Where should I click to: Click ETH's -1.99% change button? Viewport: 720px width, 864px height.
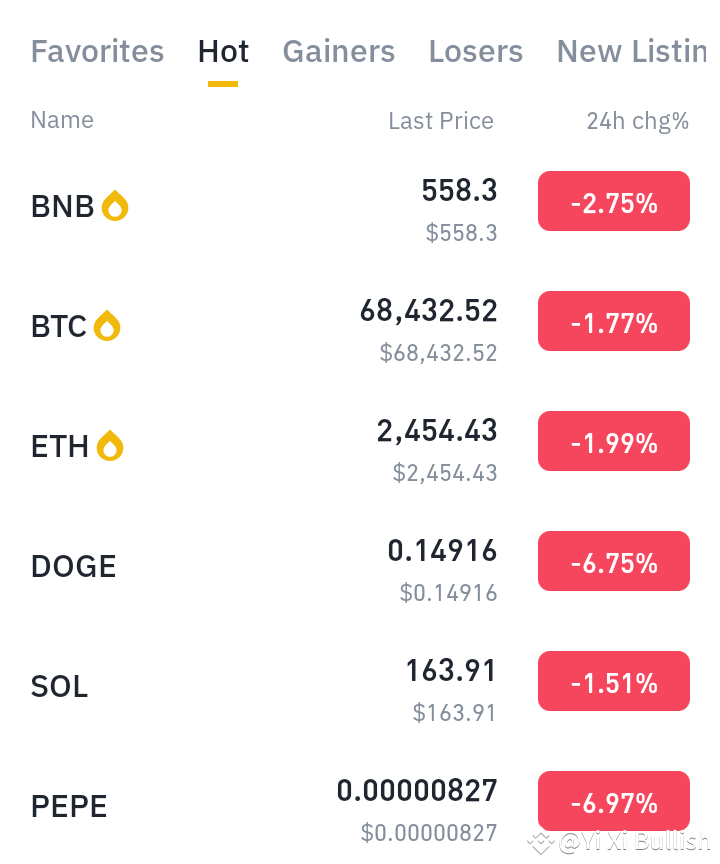[x=613, y=441]
